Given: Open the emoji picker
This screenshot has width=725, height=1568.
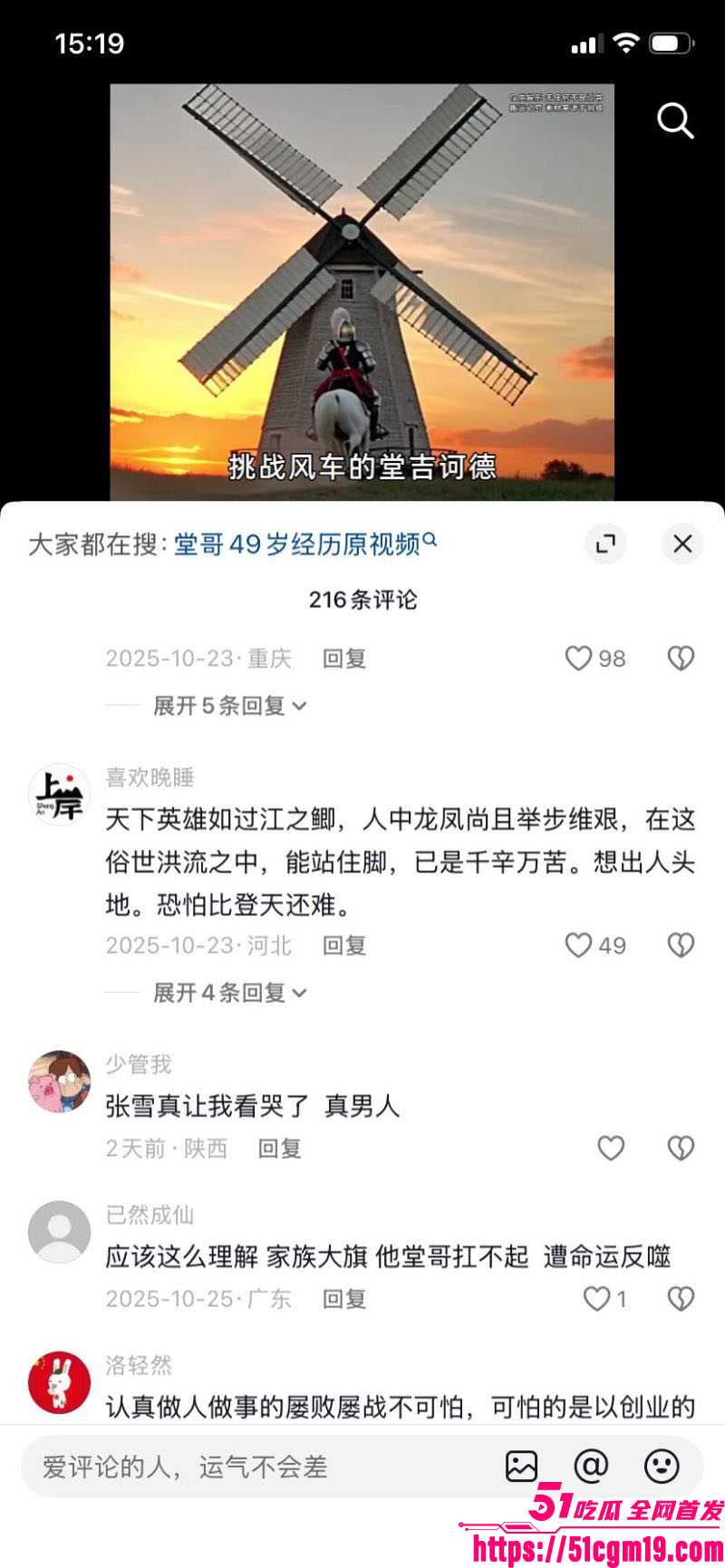Looking at the screenshot, I should tap(662, 1466).
